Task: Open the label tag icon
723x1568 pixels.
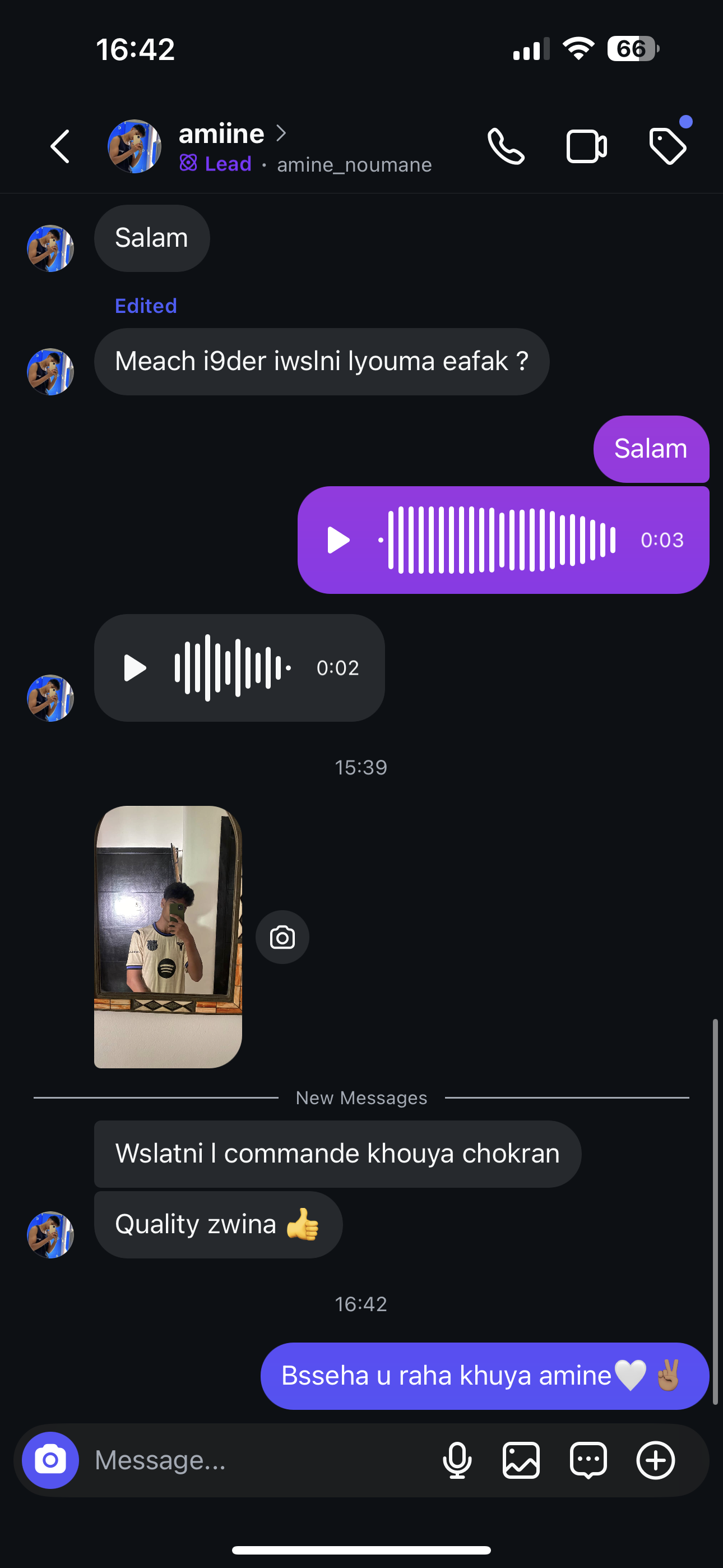Action: (668, 147)
